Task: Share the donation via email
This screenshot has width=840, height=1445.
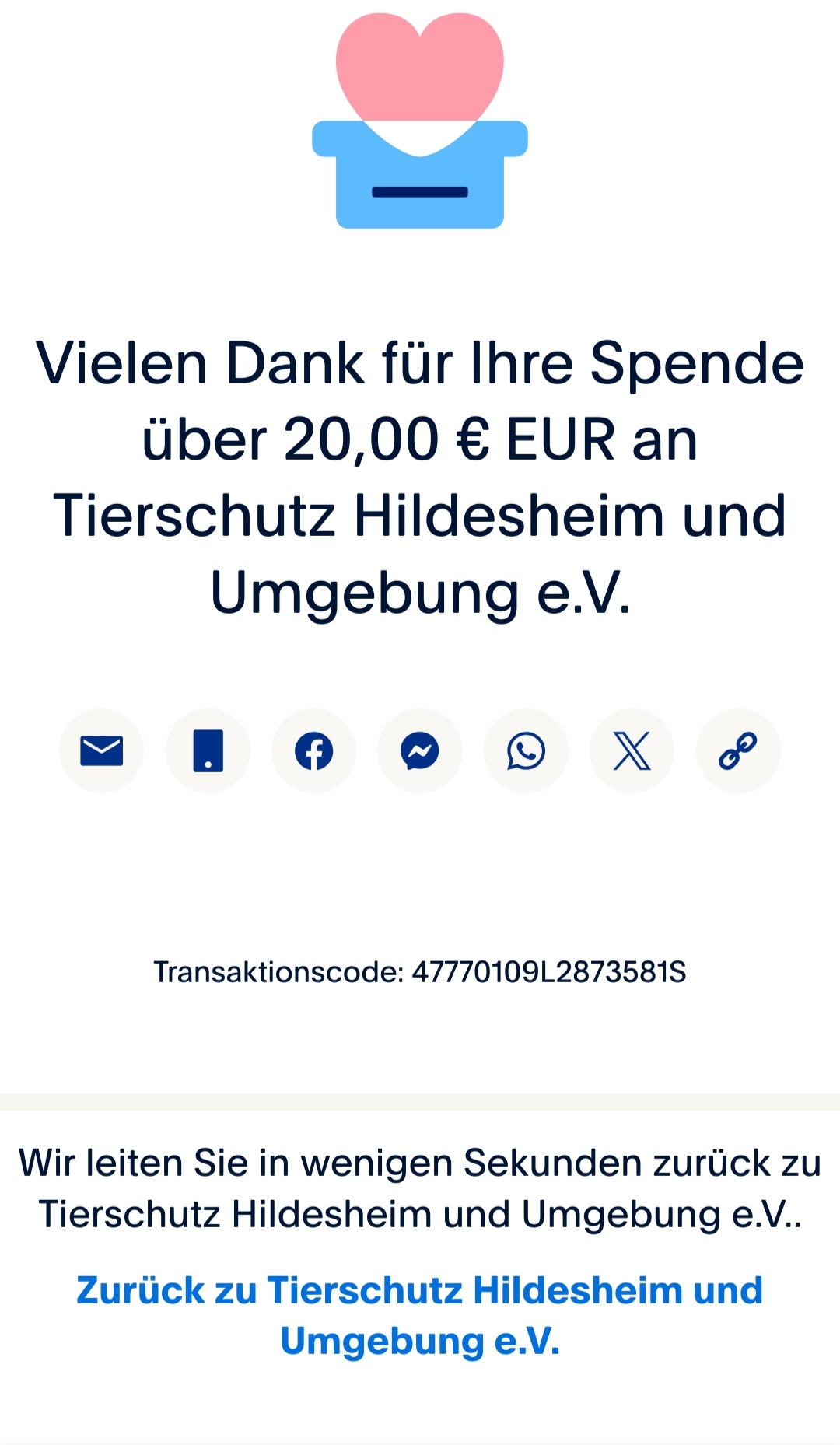Action: point(102,750)
